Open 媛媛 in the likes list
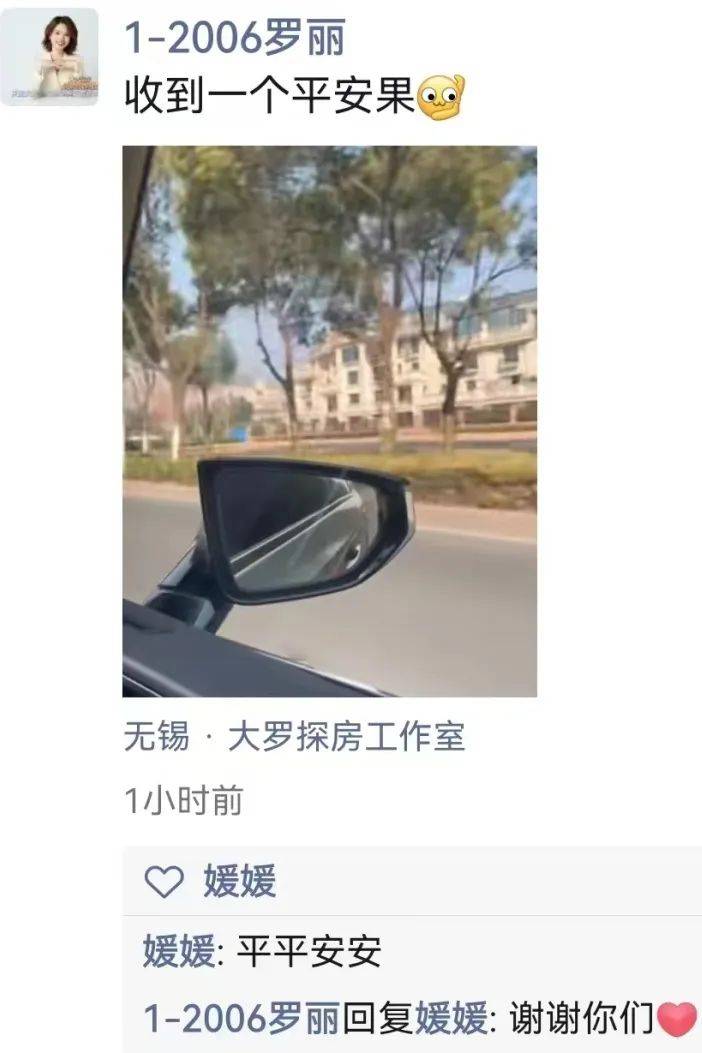 (239, 882)
